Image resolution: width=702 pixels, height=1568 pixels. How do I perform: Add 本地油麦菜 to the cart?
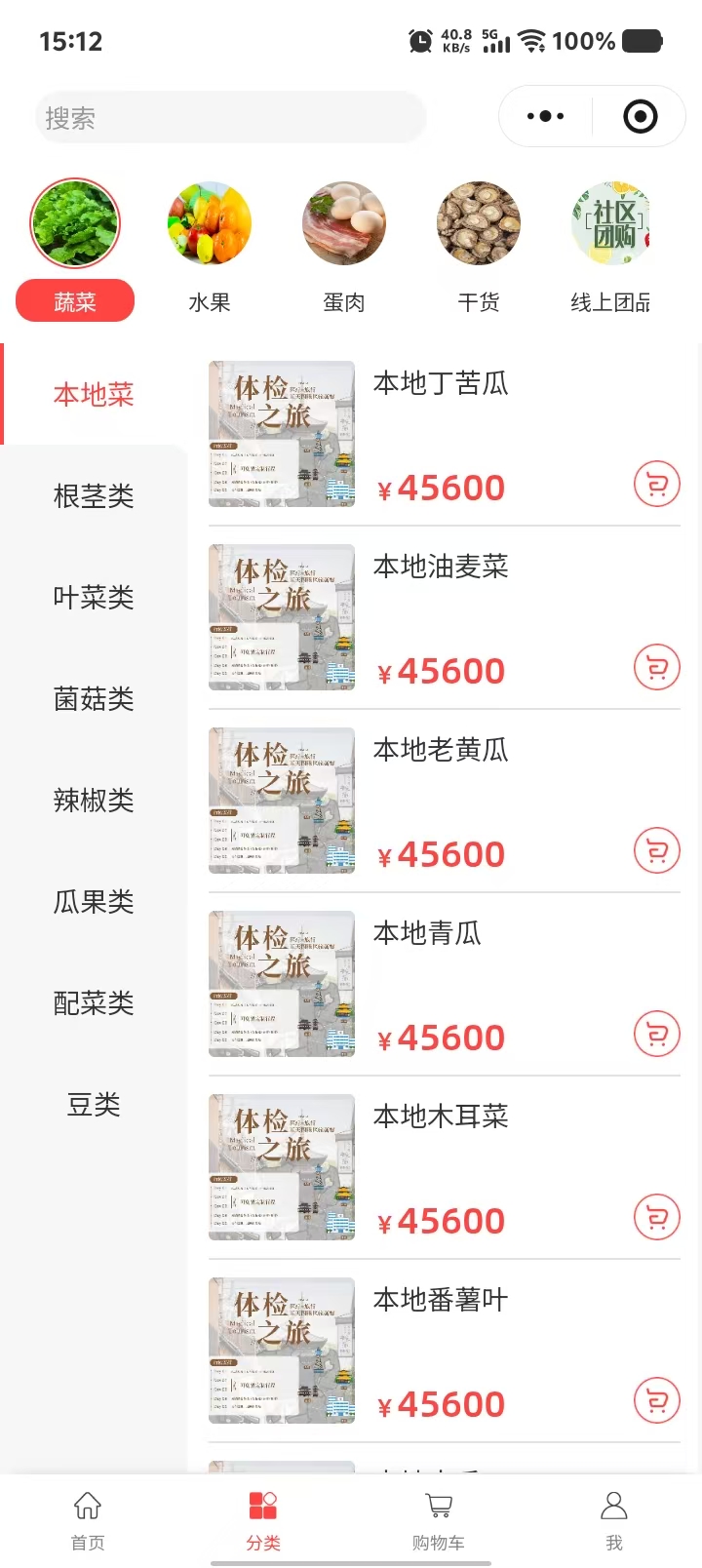tap(656, 667)
